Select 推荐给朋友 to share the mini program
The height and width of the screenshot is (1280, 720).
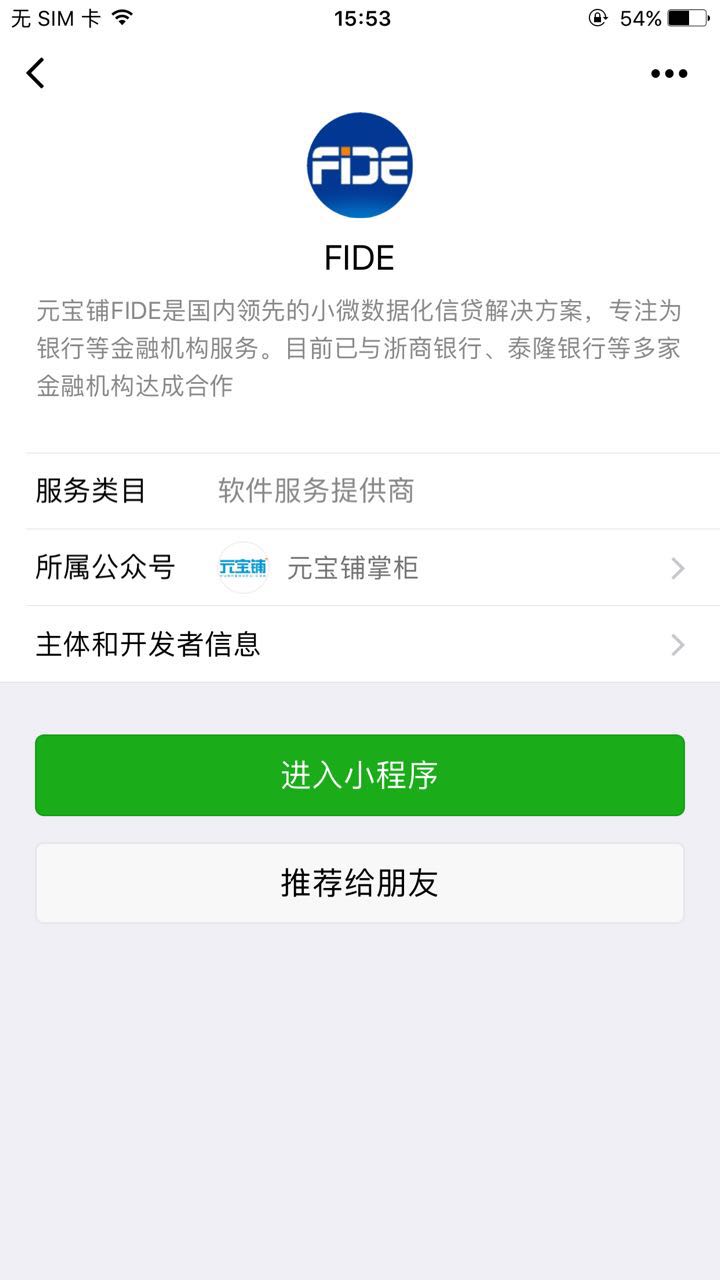coord(360,883)
